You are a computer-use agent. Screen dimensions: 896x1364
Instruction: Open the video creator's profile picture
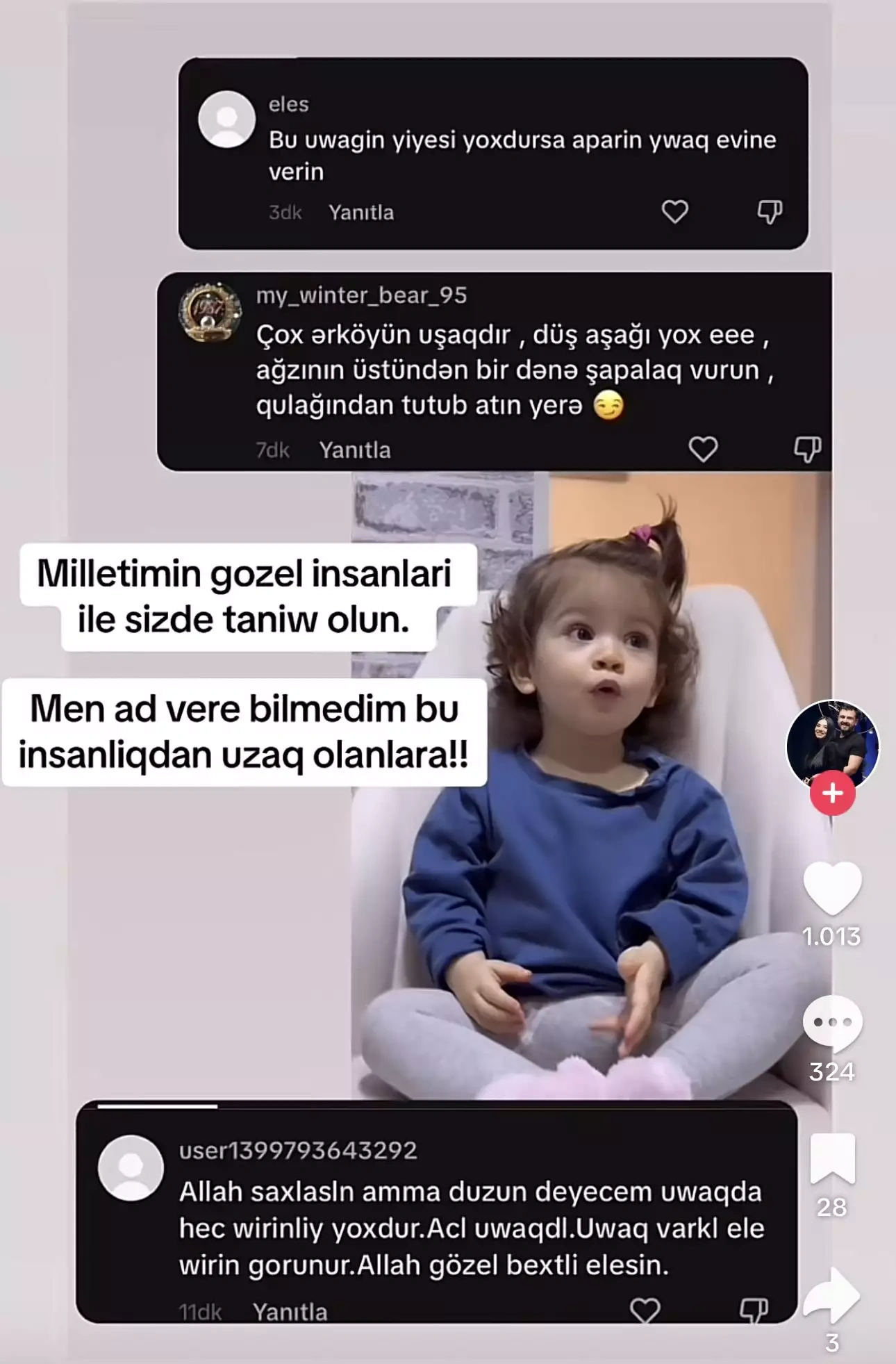point(832,743)
